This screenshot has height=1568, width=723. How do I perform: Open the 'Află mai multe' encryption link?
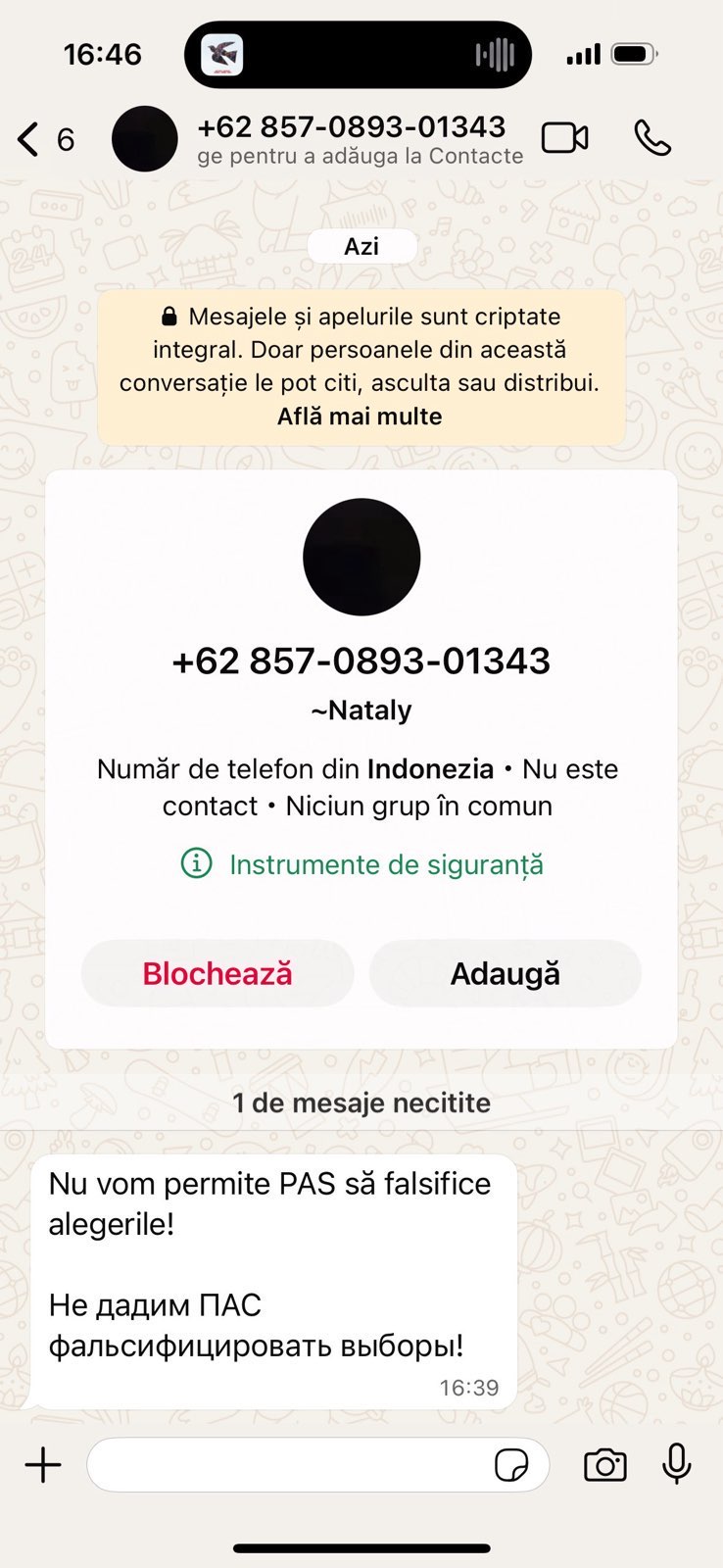pyautogui.click(x=360, y=416)
